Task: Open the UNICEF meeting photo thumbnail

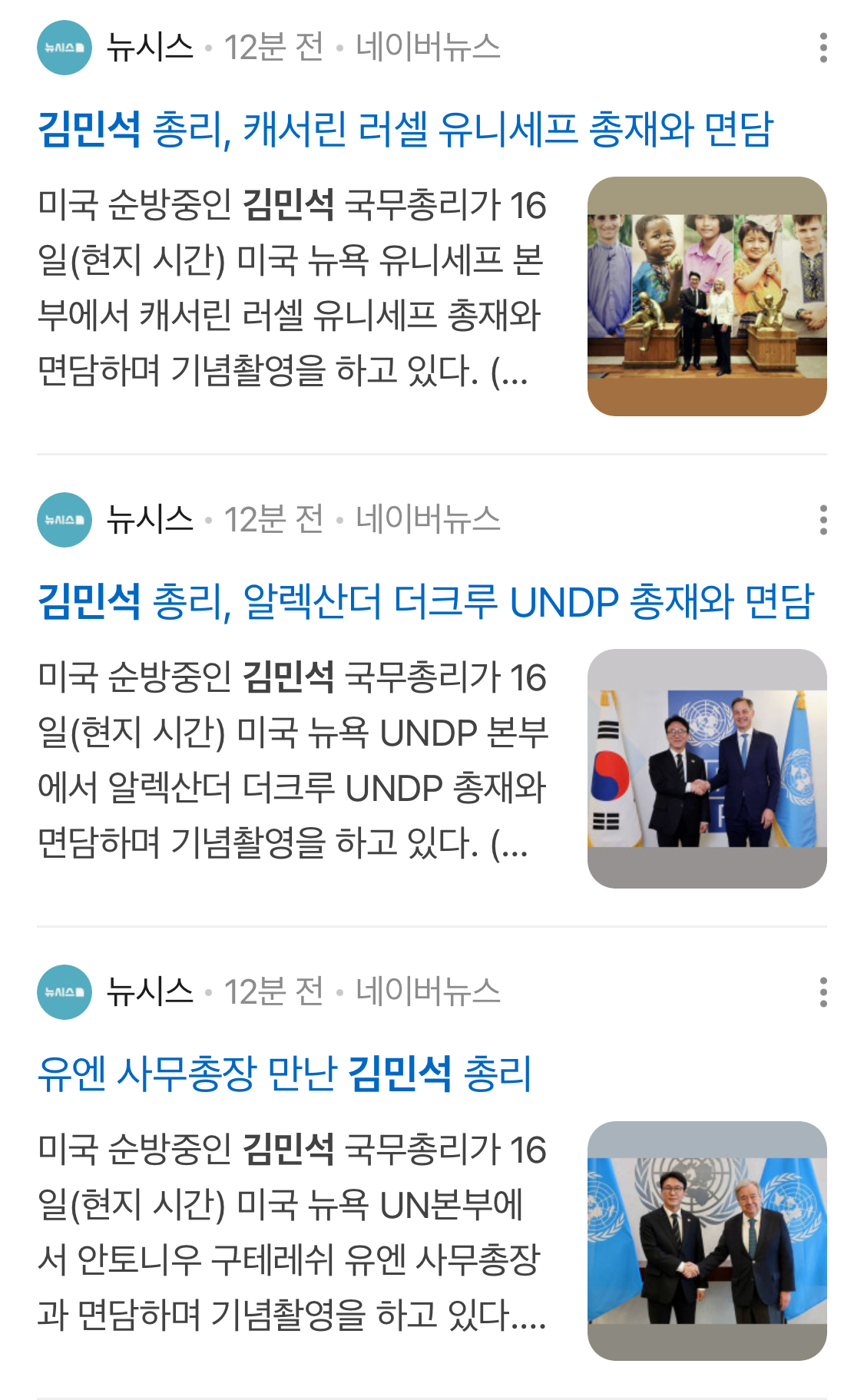Action: pyautogui.click(x=707, y=296)
